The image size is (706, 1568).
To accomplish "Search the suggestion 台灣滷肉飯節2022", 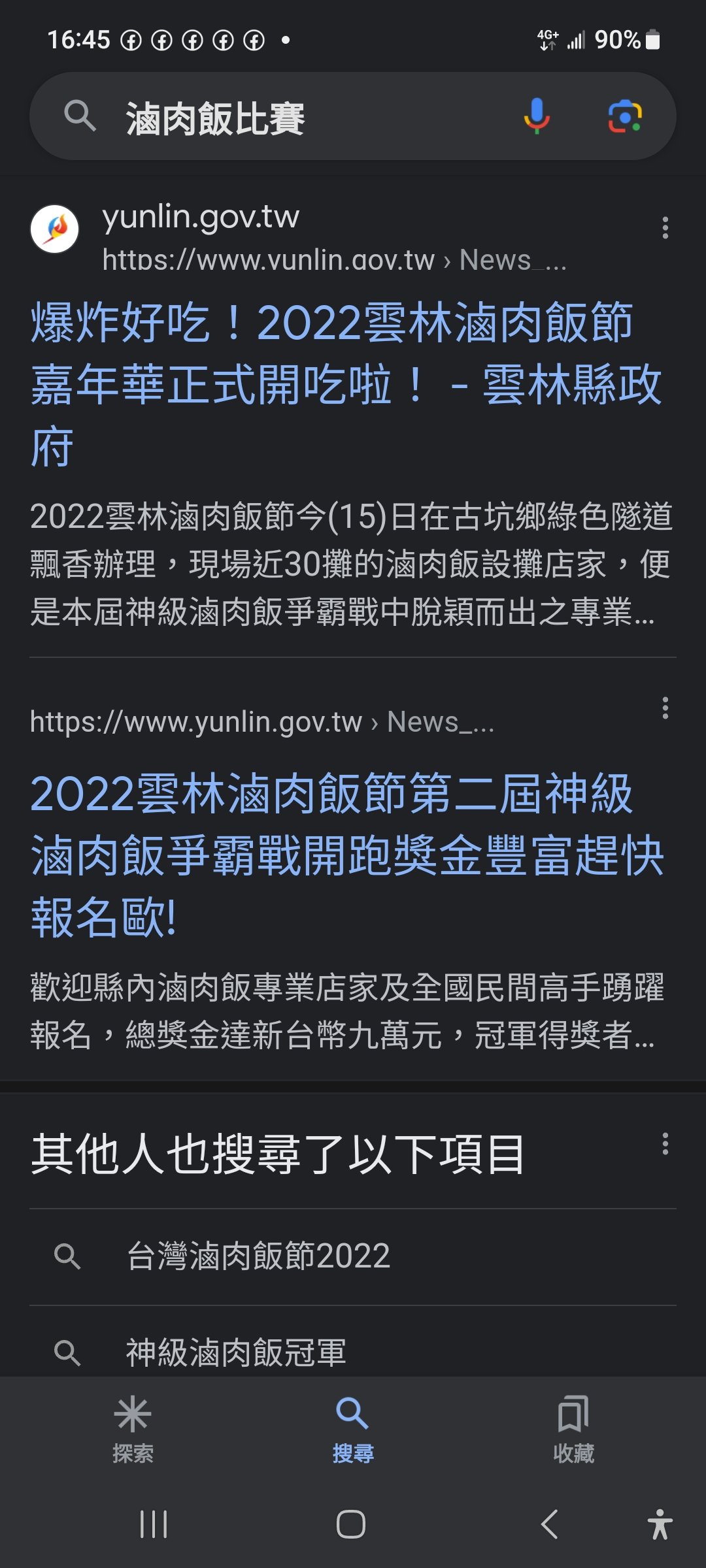I will [353, 1256].
